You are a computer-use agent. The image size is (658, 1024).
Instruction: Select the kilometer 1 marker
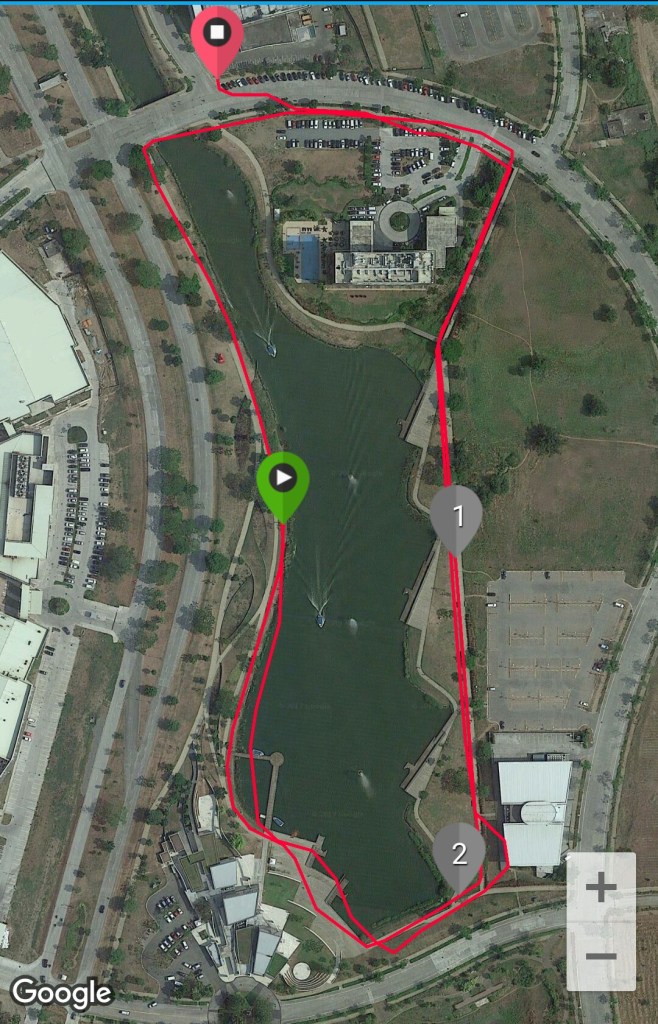tap(458, 516)
